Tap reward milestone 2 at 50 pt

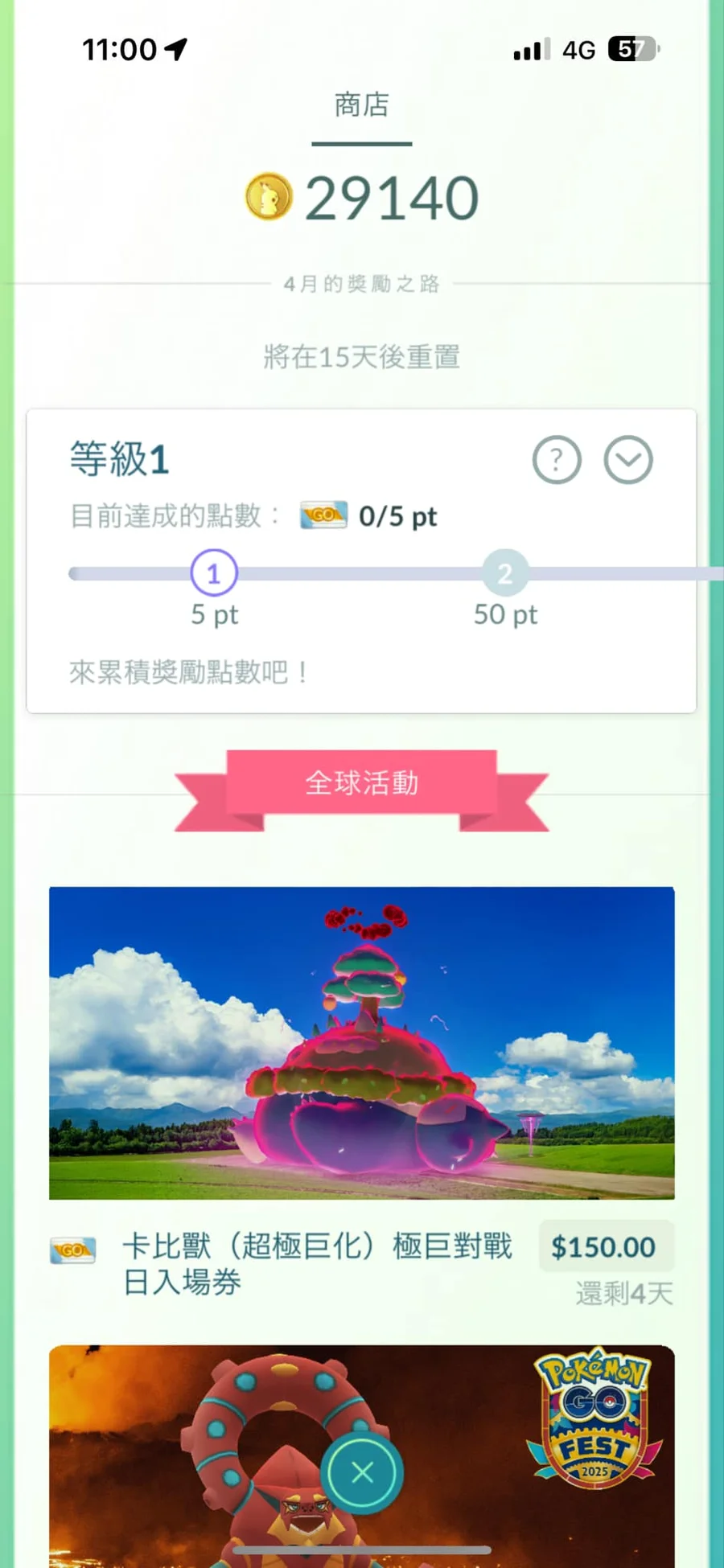pos(505,573)
